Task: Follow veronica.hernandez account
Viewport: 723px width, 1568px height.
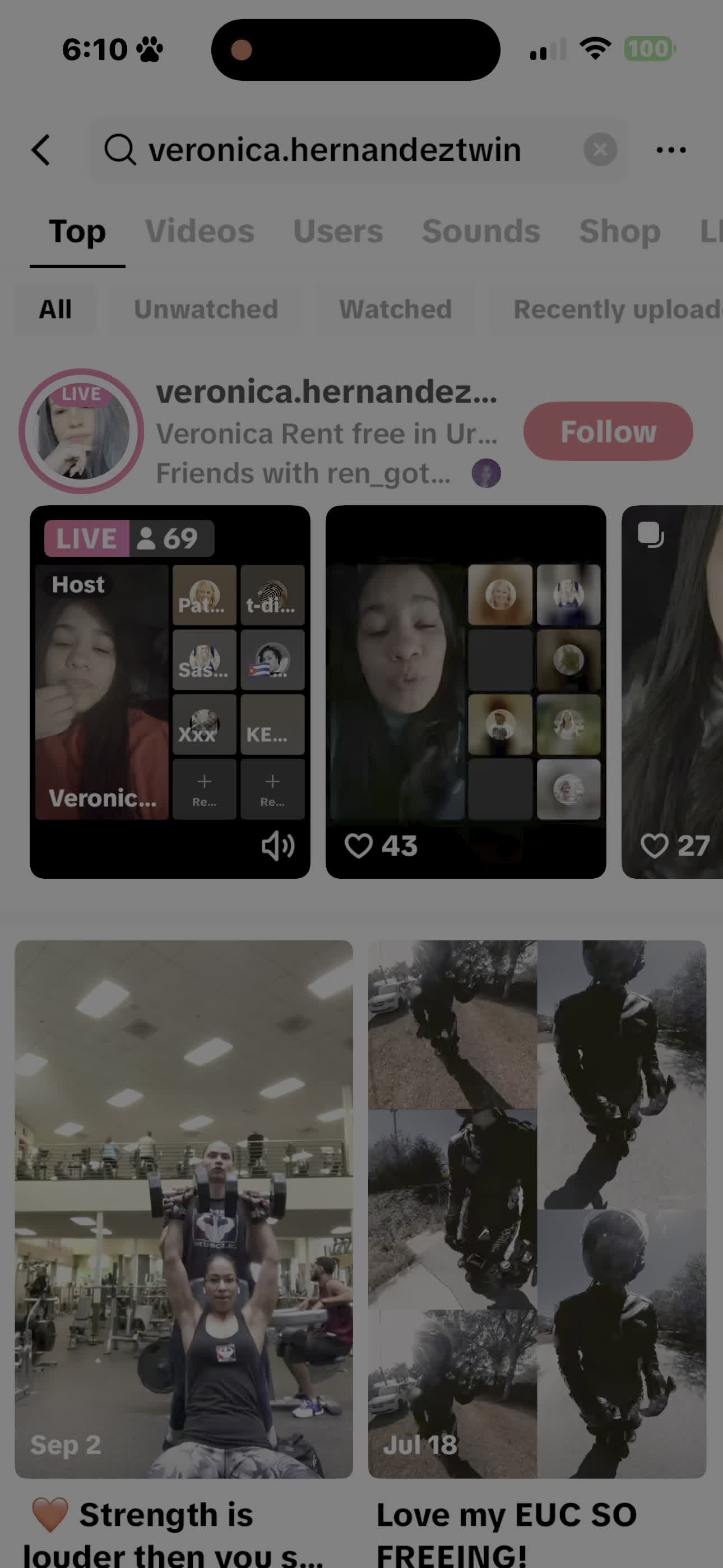Action: coord(608,432)
